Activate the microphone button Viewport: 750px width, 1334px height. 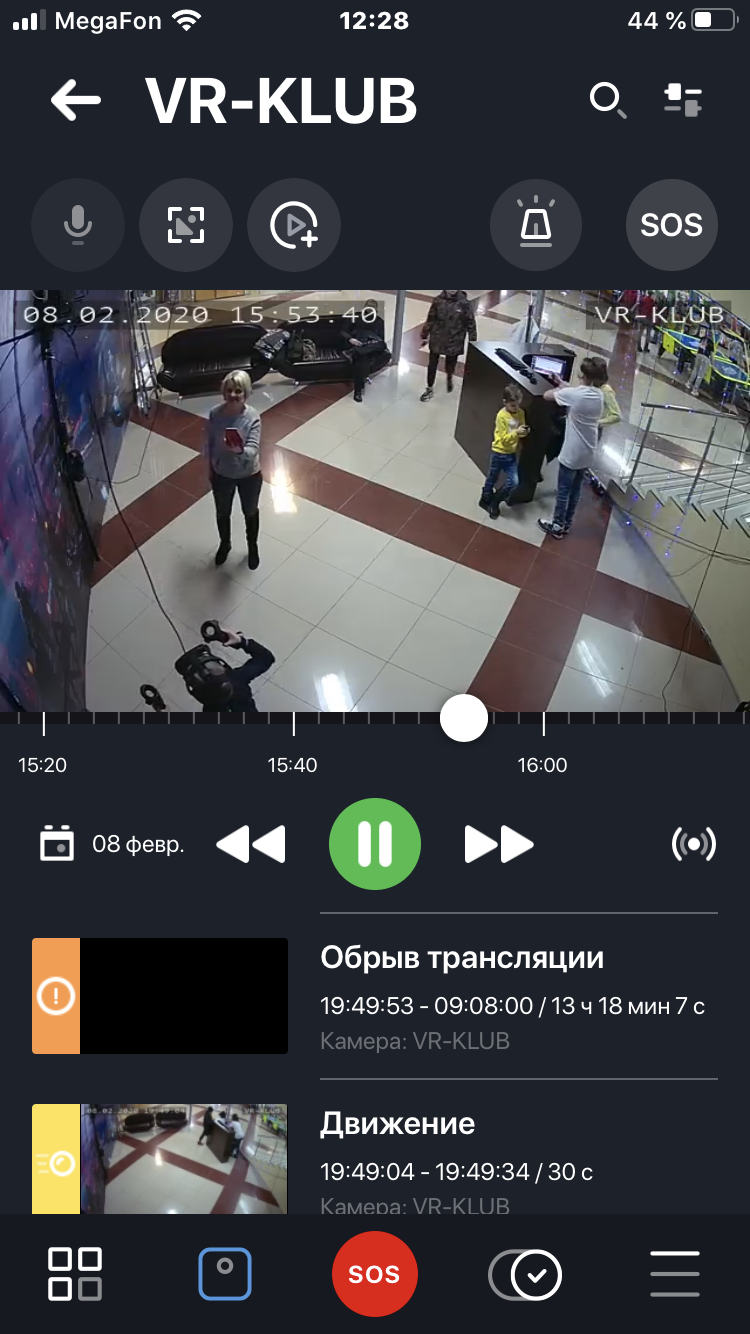point(78,225)
